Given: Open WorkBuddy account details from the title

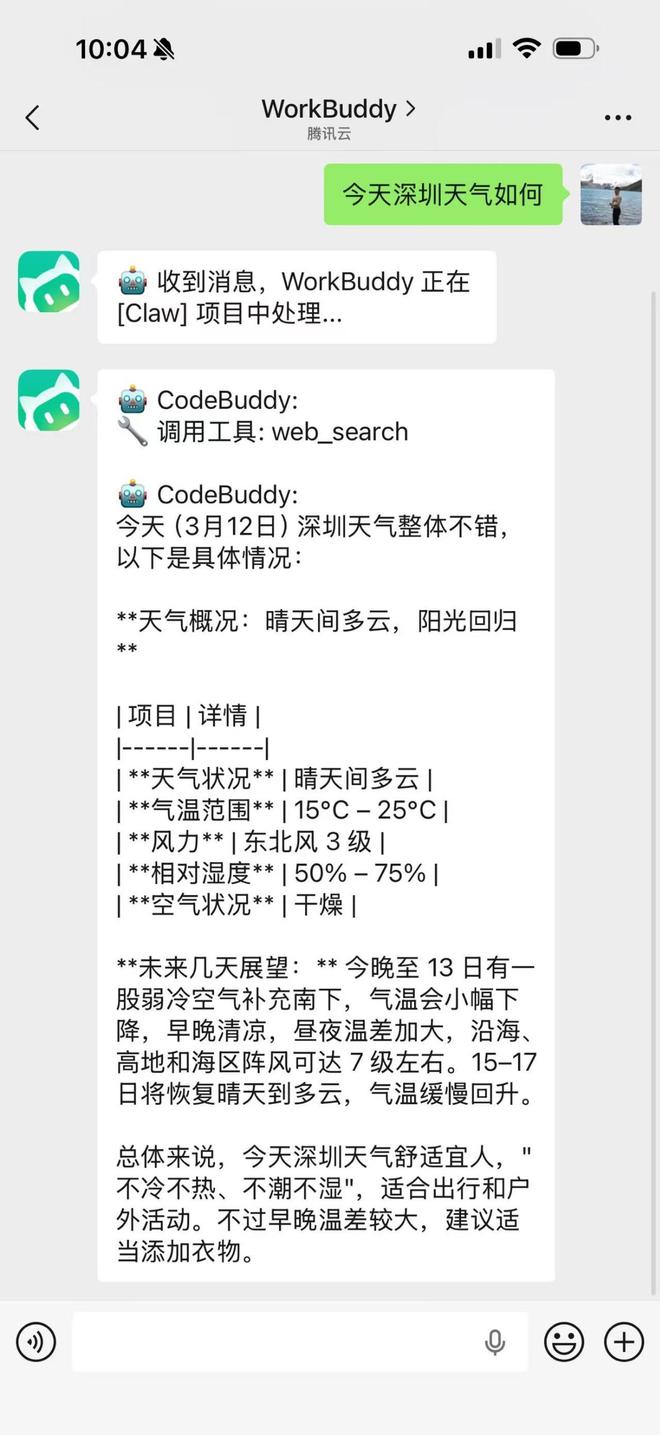Looking at the screenshot, I should [x=338, y=109].
